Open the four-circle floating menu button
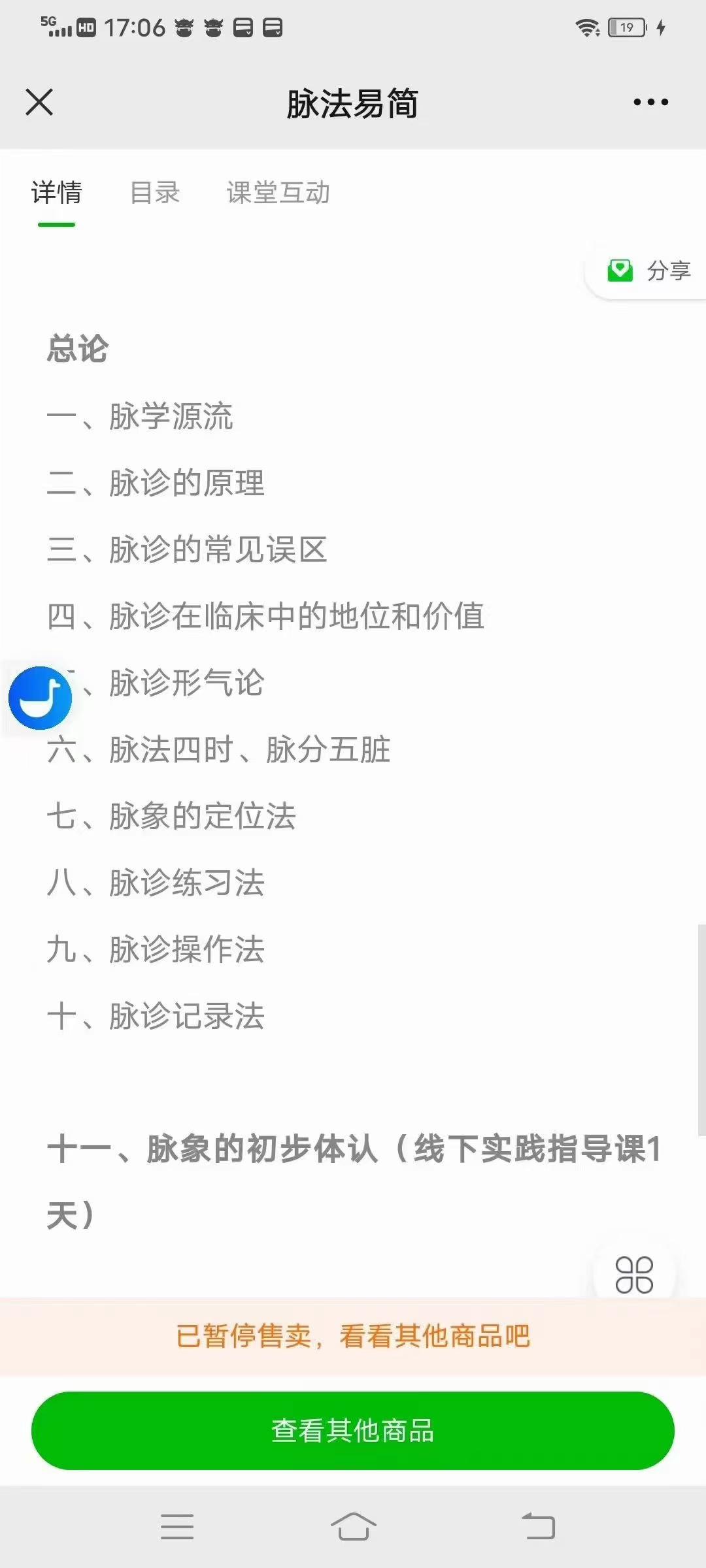Viewport: 706px width, 1568px height. (634, 1275)
